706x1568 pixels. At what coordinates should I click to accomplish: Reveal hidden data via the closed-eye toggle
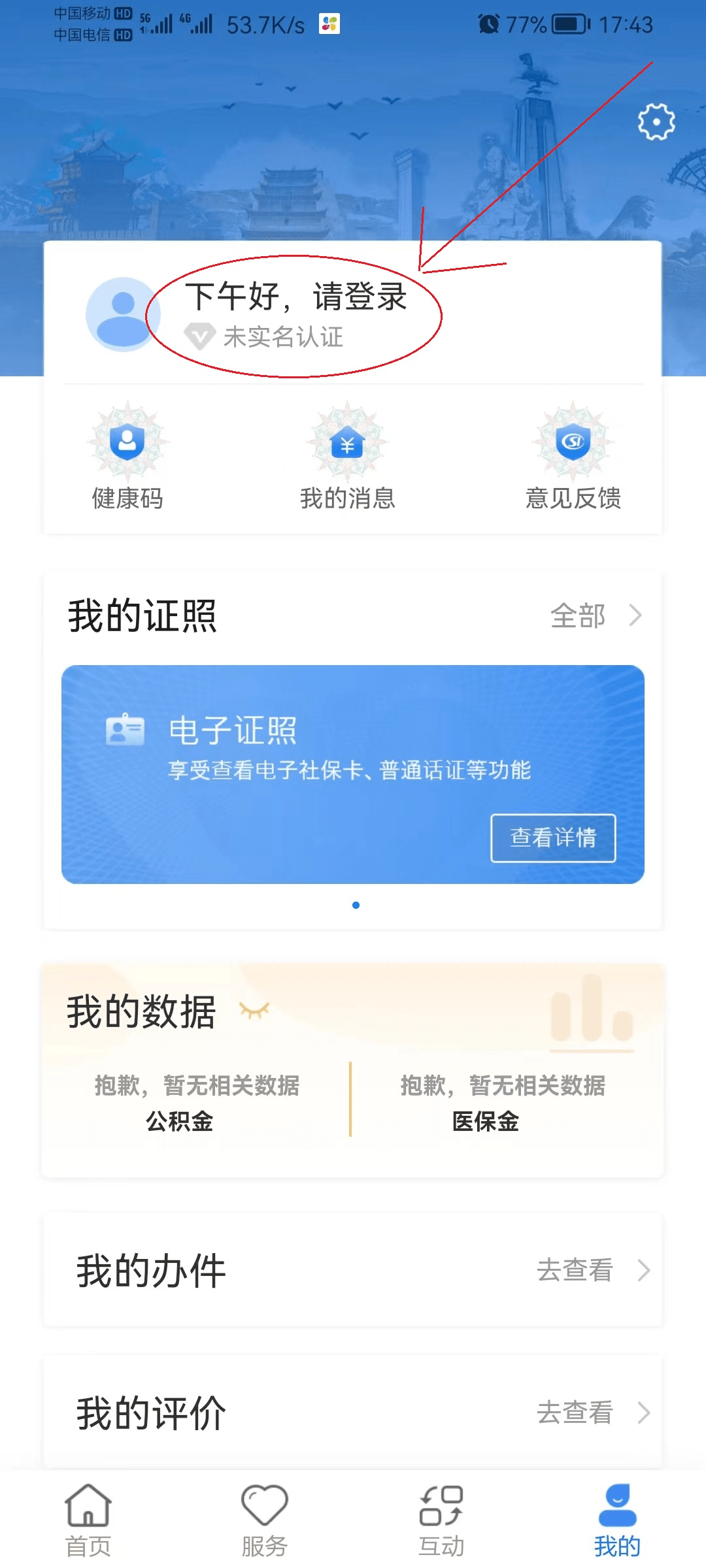coord(256,1008)
